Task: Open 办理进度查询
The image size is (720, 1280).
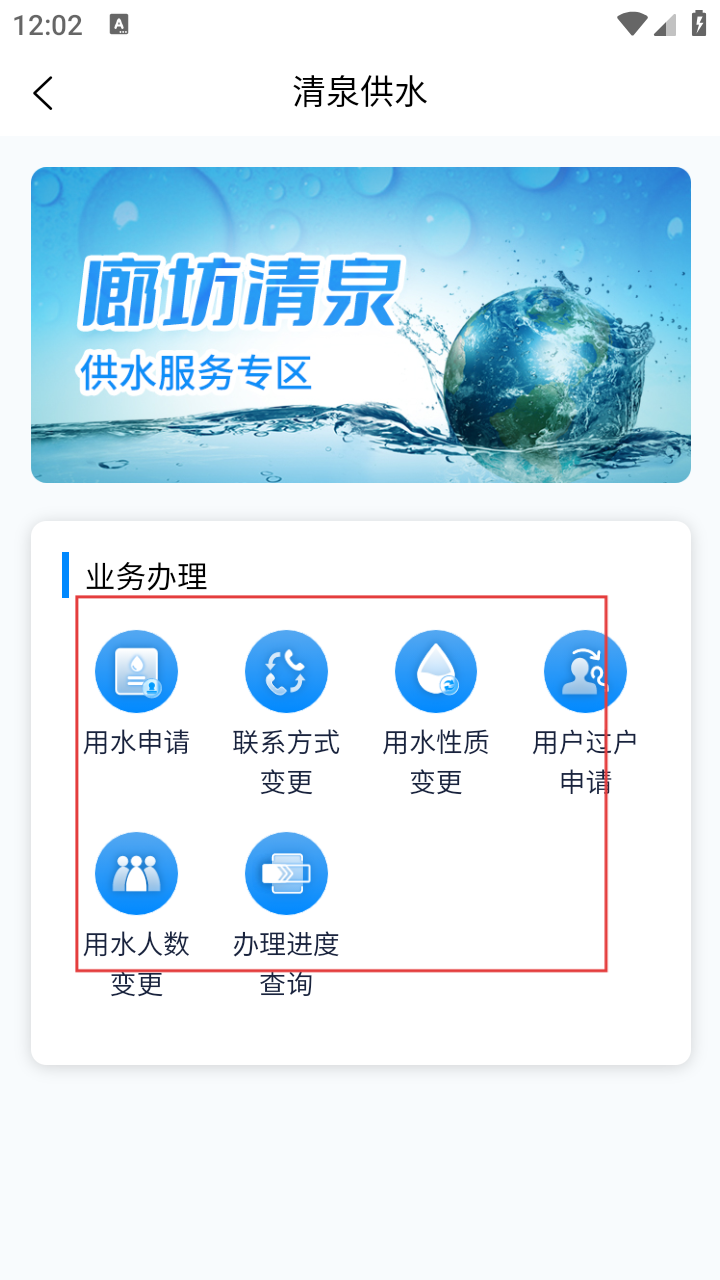Action: [x=286, y=915]
